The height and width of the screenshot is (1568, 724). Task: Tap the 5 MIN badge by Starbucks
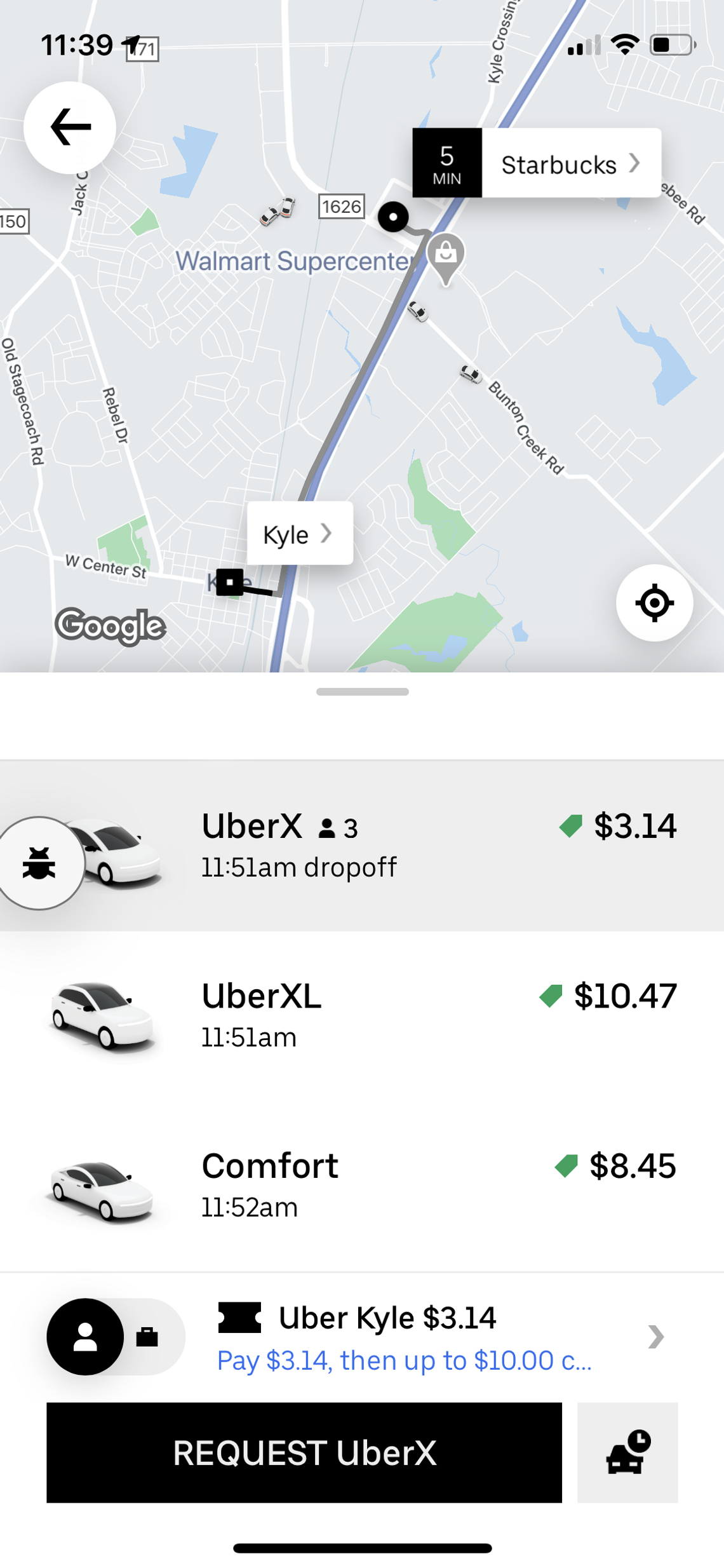click(x=446, y=163)
